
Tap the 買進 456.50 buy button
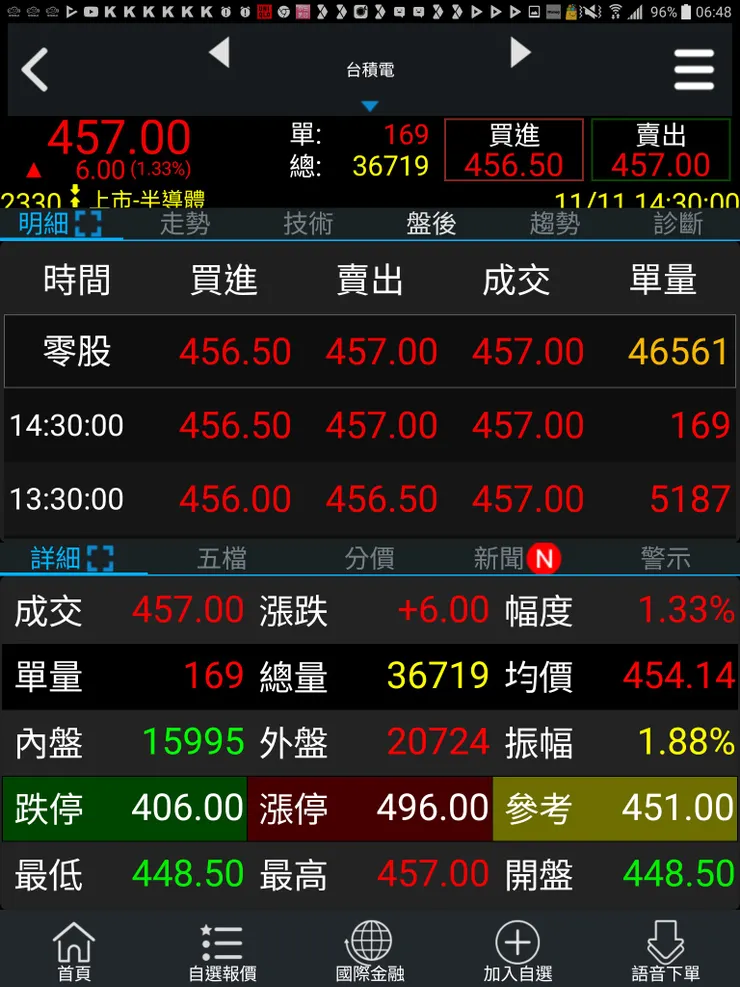pyautogui.click(x=513, y=150)
